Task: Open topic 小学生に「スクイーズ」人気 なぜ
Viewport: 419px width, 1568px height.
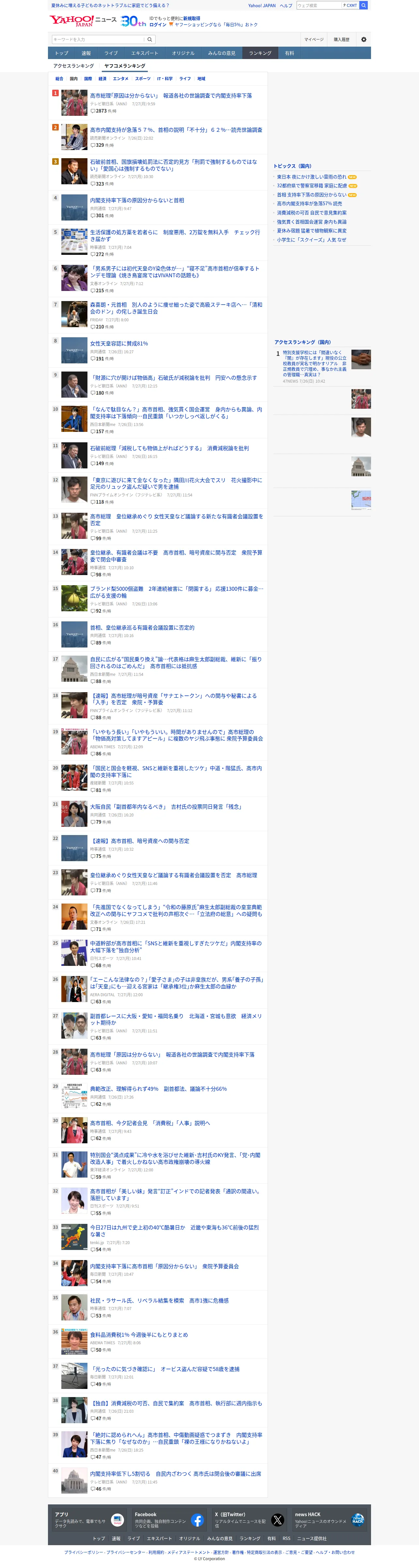Action: click(x=311, y=240)
